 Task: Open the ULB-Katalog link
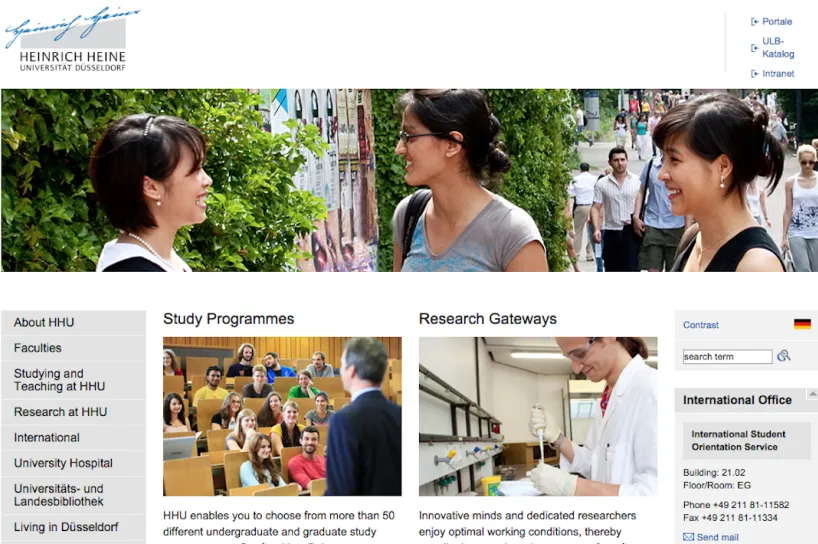(x=777, y=47)
